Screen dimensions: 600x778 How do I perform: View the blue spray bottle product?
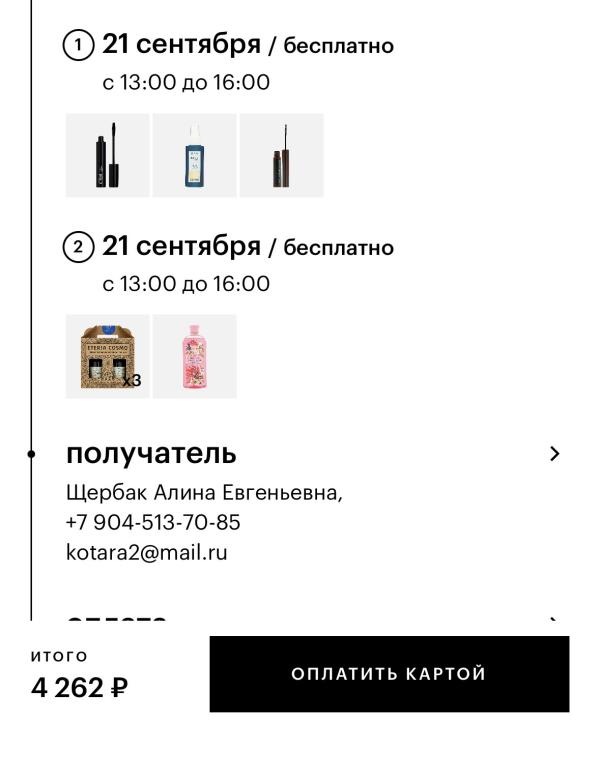click(195, 155)
